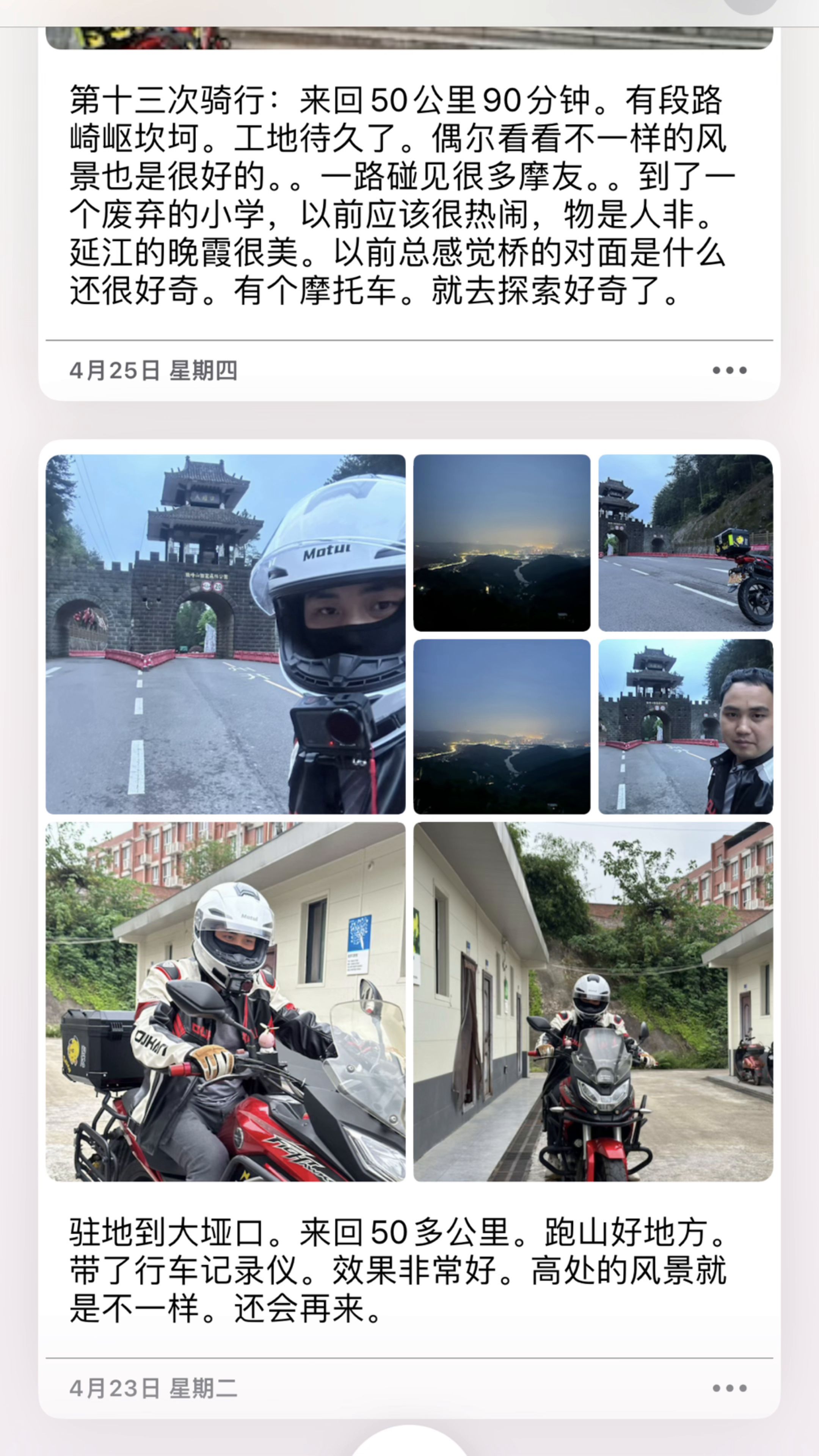
Task: View the lower night city lights photo
Action: (501, 726)
